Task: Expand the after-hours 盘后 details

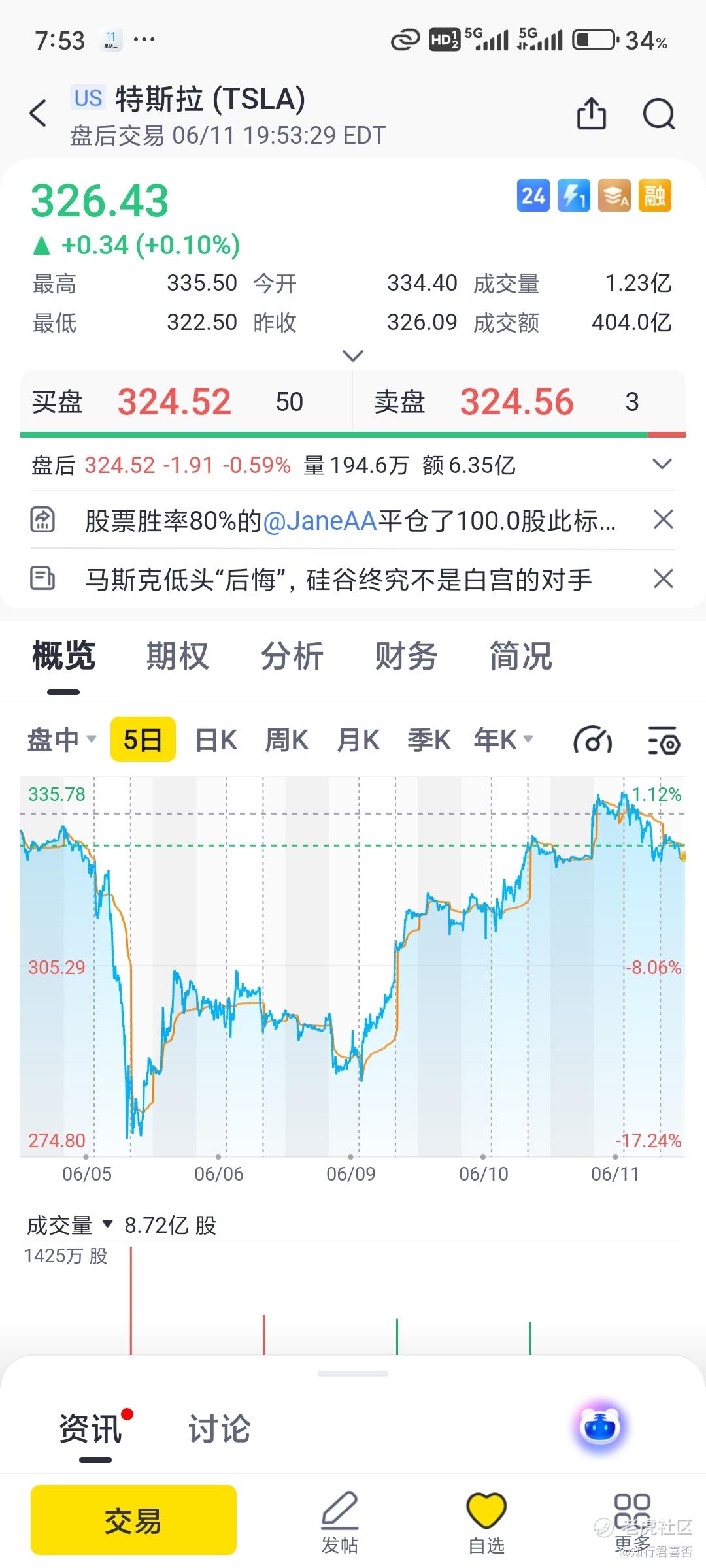Action: [x=662, y=465]
